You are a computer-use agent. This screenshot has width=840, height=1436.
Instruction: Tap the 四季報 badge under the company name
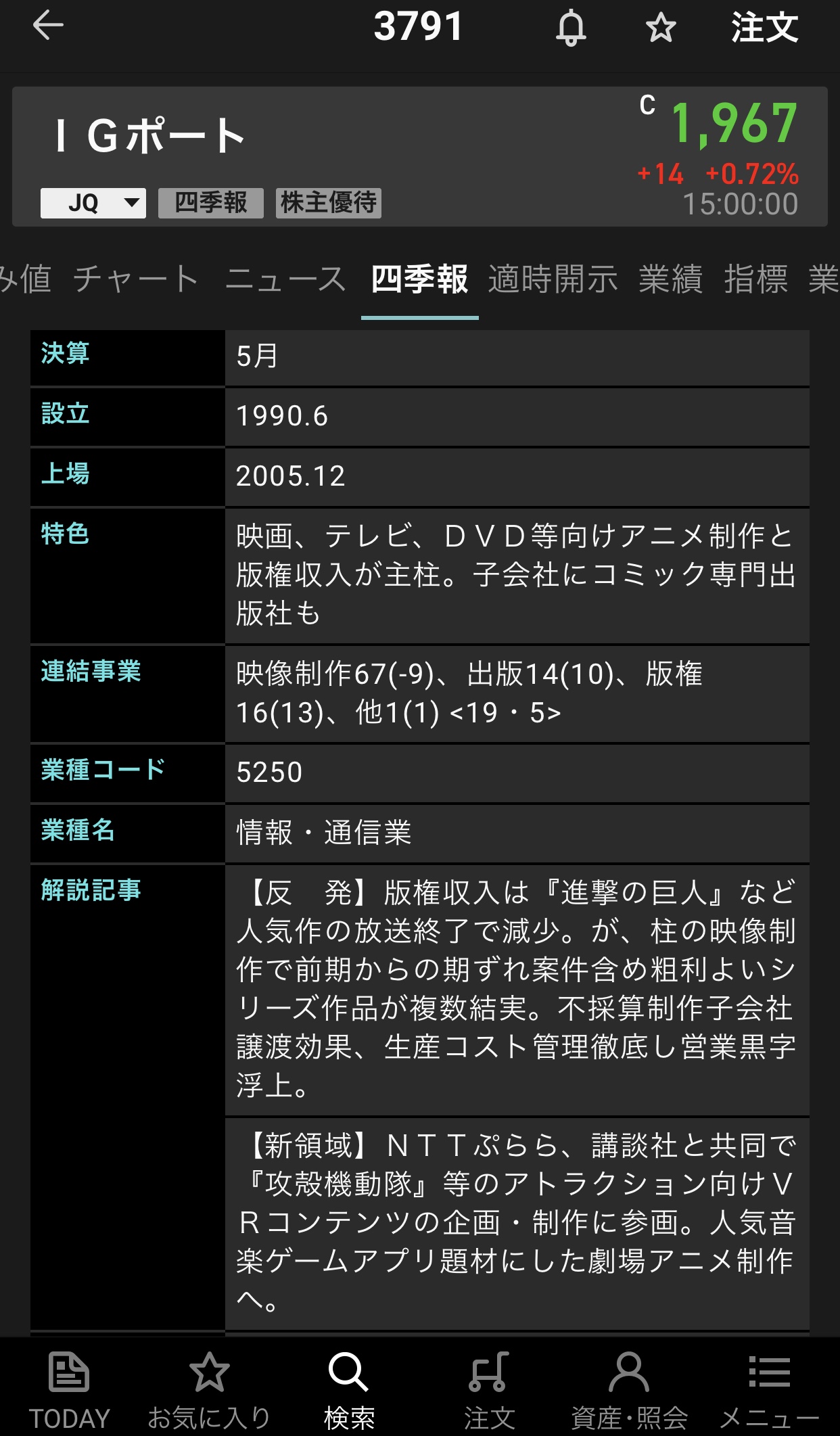pos(210,203)
